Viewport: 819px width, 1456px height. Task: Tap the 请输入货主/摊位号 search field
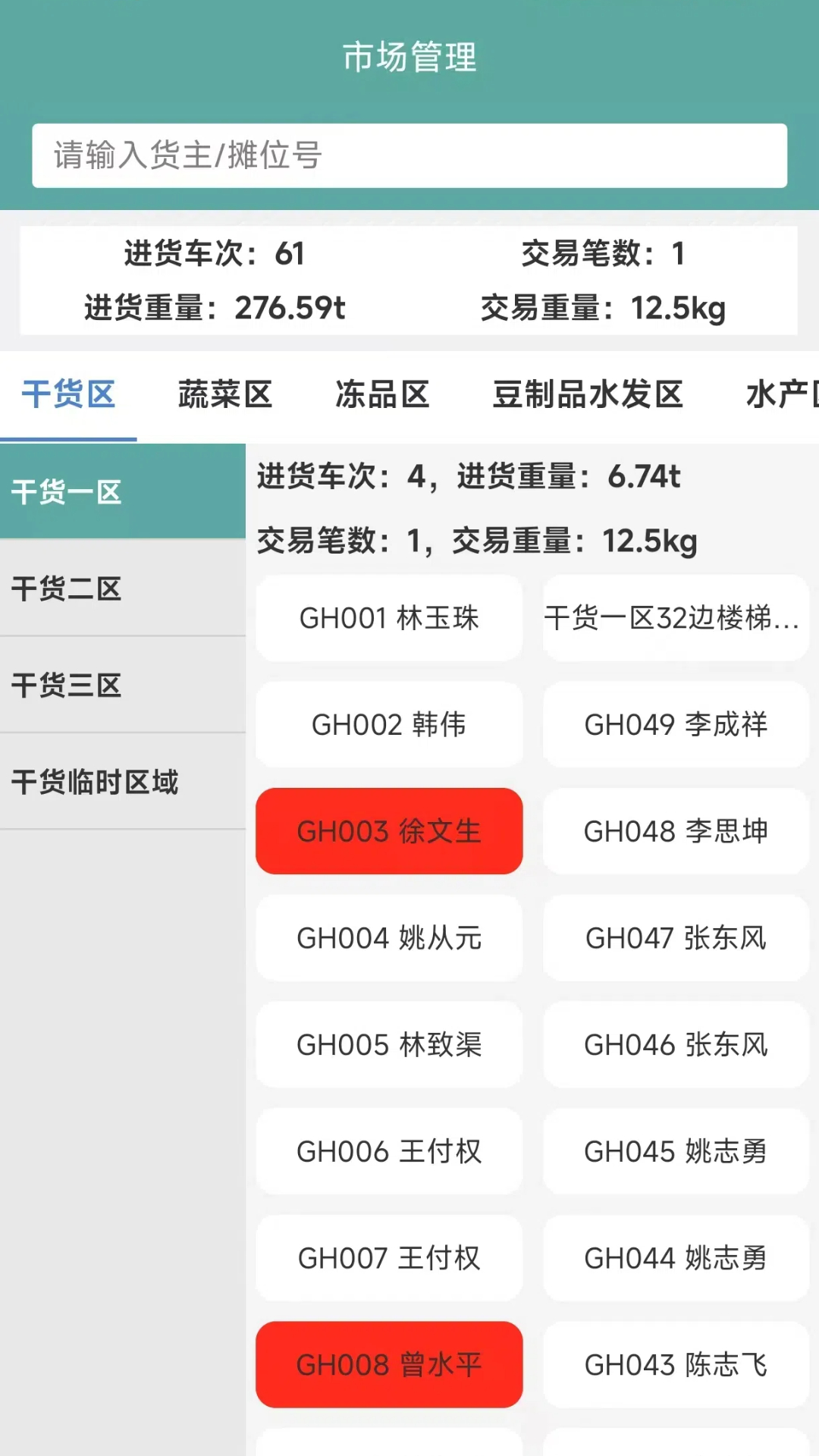click(409, 155)
